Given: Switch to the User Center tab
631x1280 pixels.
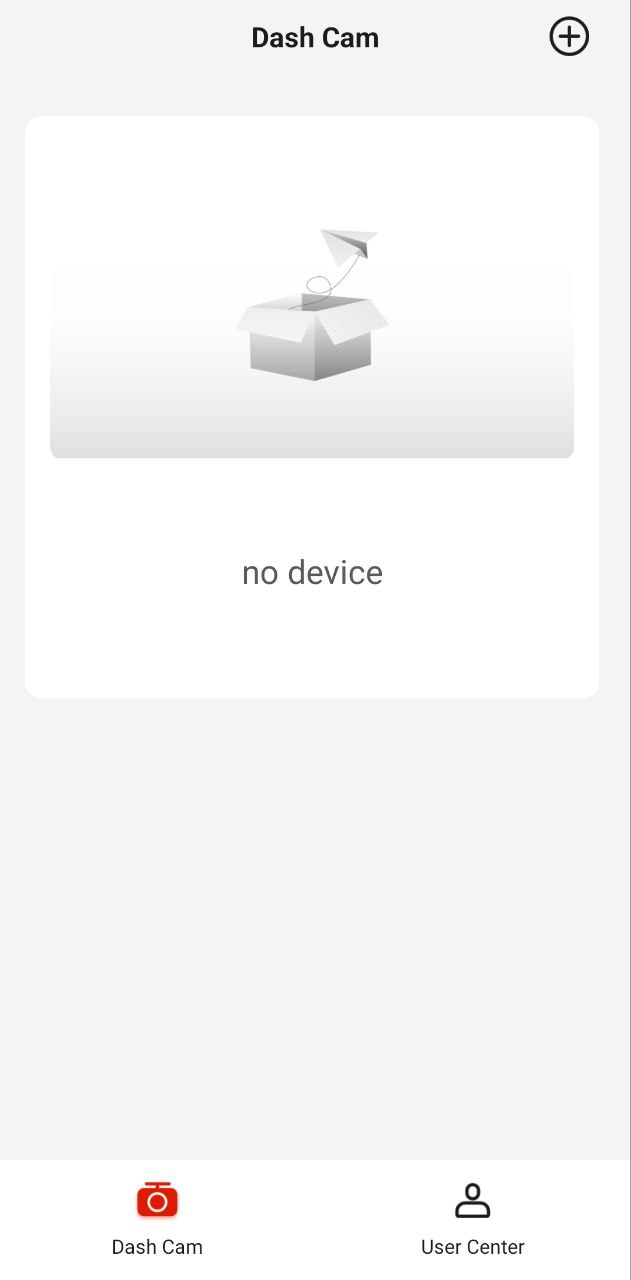Looking at the screenshot, I should pos(472,1218).
